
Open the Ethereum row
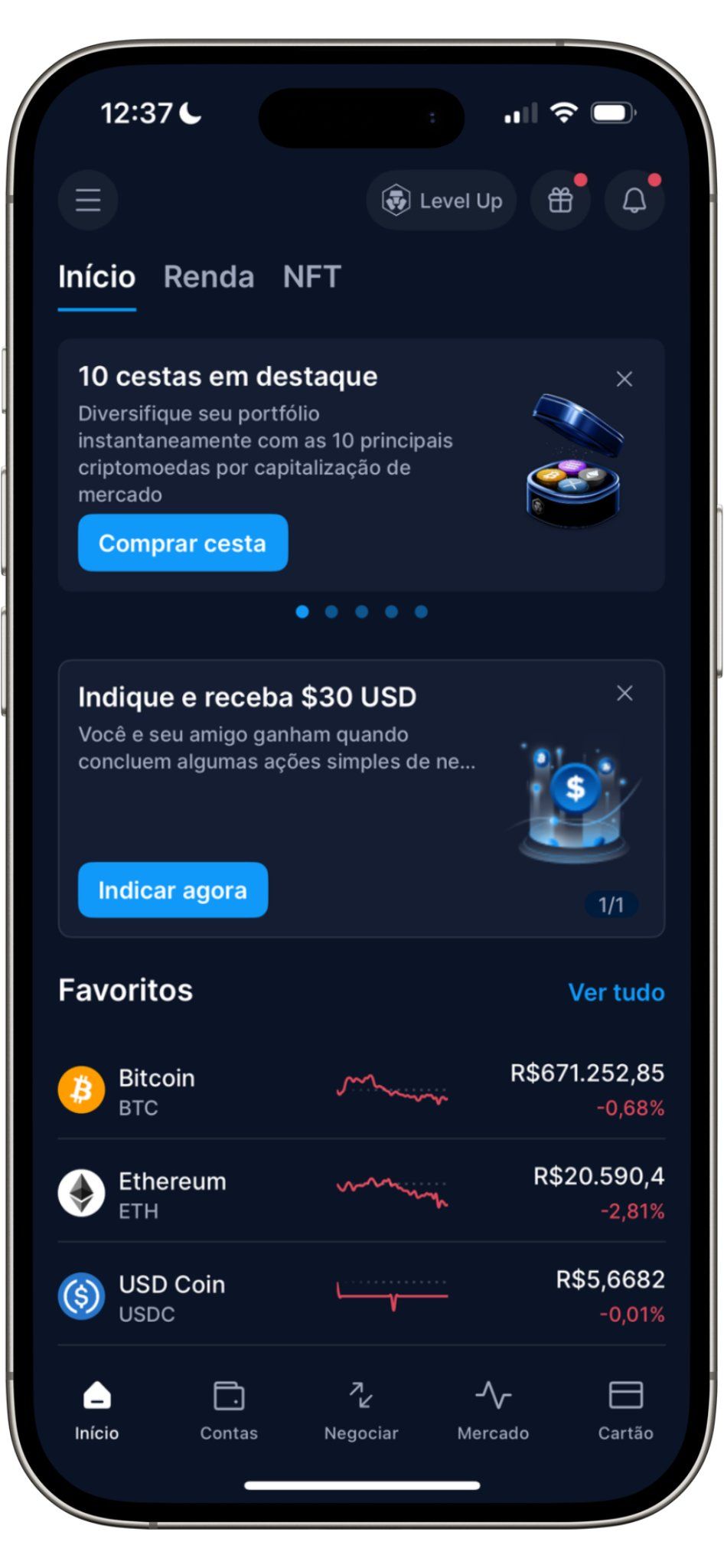click(x=361, y=1192)
